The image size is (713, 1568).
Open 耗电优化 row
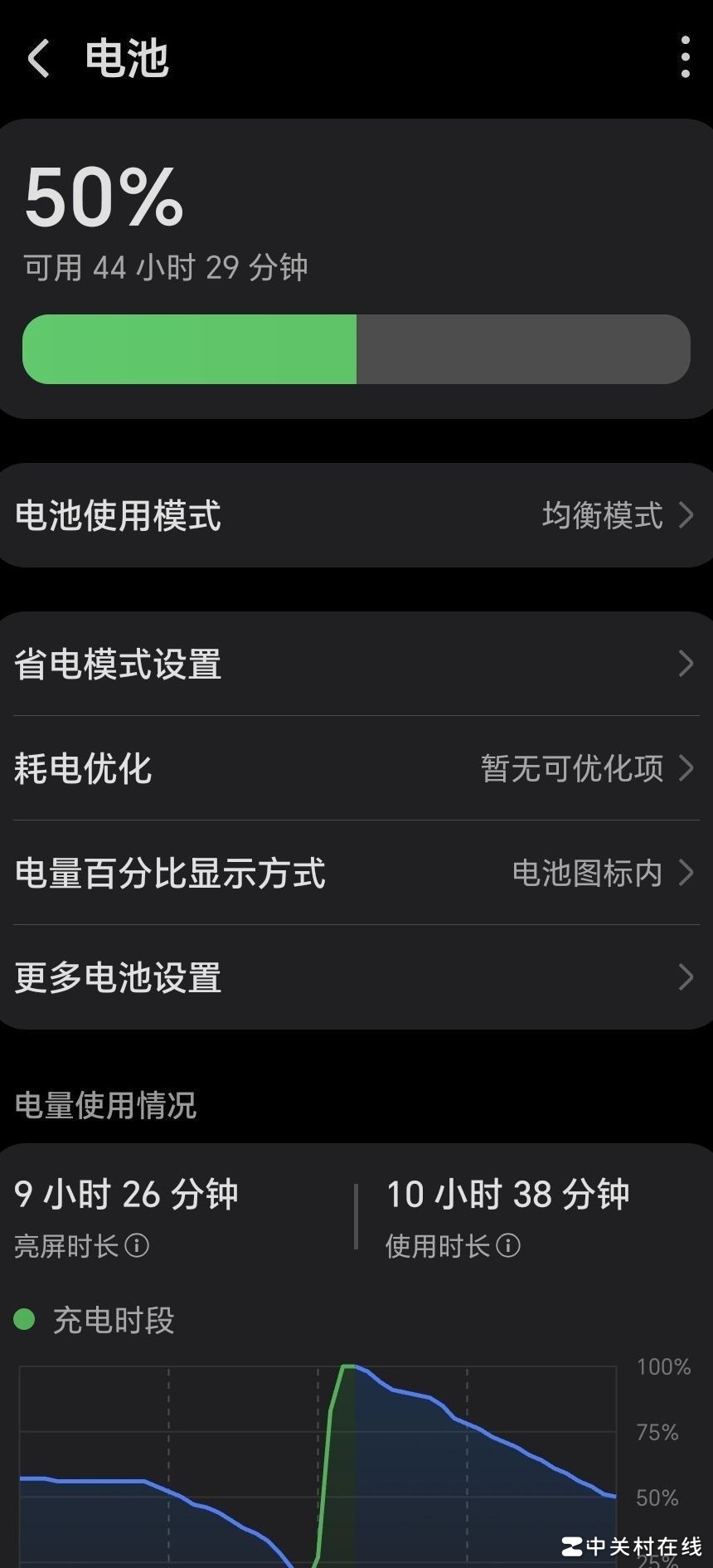(356, 768)
